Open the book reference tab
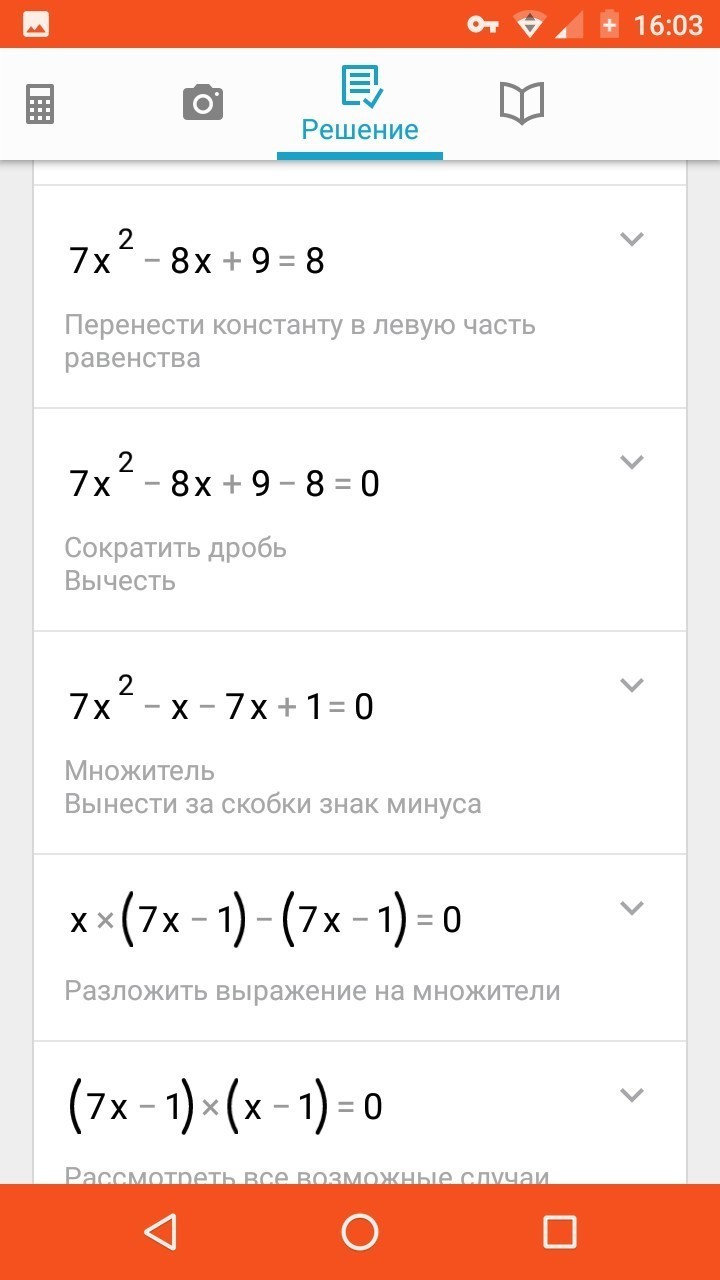The height and width of the screenshot is (1280, 720). pyautogui.click(x=521, y=104)
